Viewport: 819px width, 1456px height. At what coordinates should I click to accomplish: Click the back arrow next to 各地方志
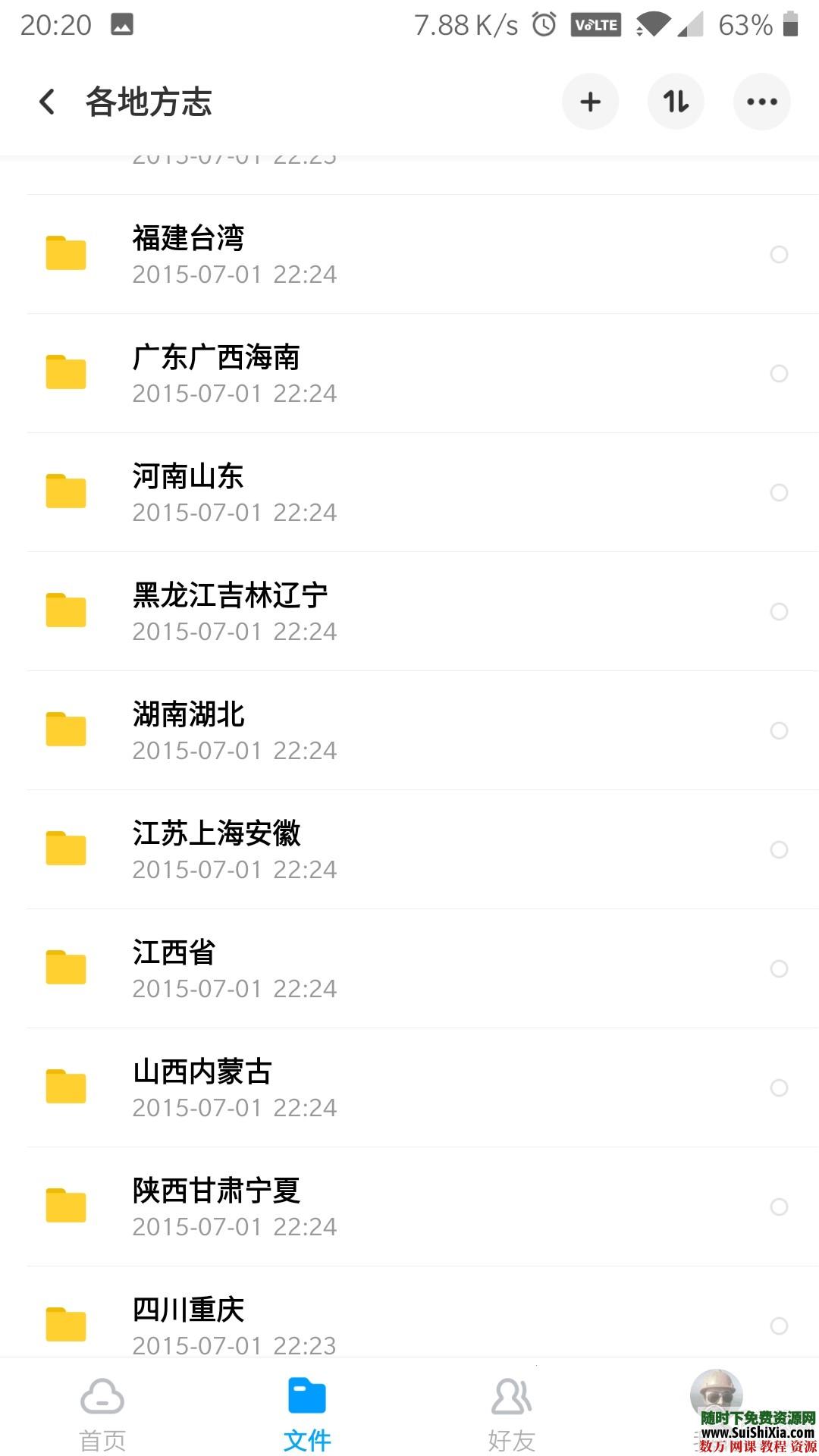pyautogui.click(x=47, y=101)
